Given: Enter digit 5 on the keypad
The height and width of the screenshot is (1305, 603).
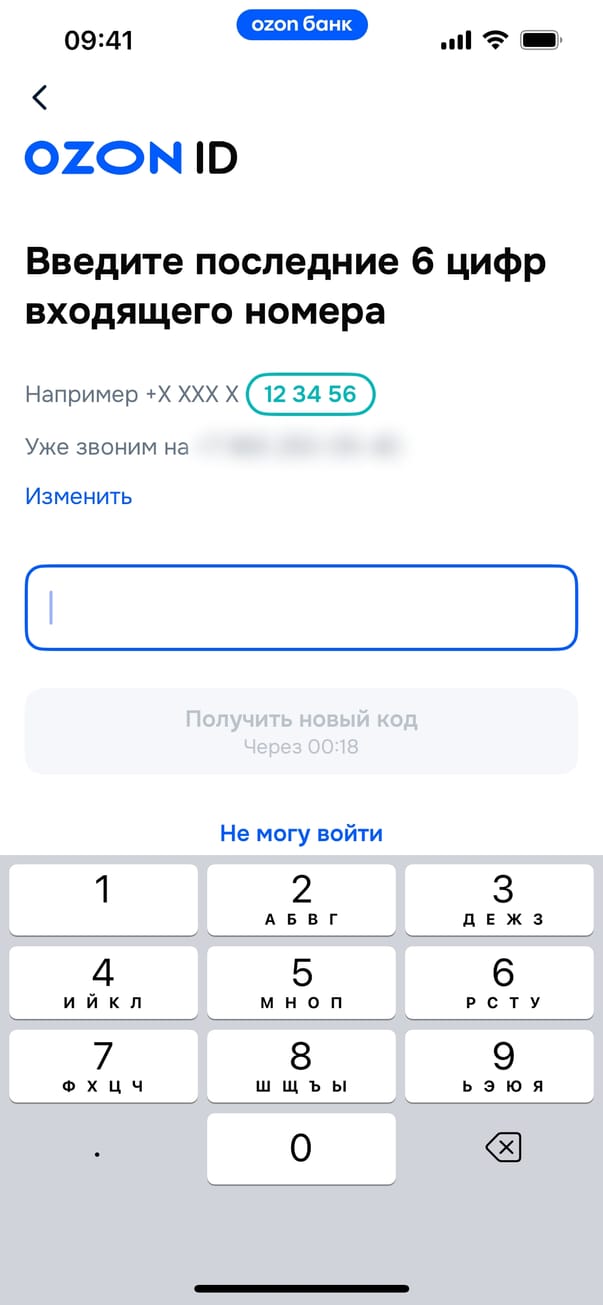Looking at the screenshot, I should 301,984.
